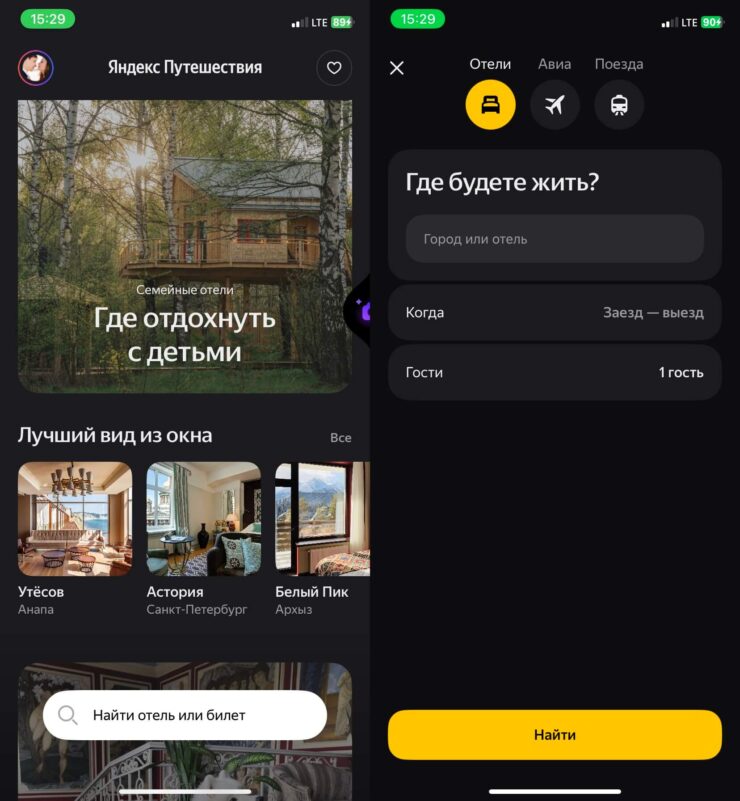Change the number of guests
This screenshot has height=801, width=740.
(554, 372)
